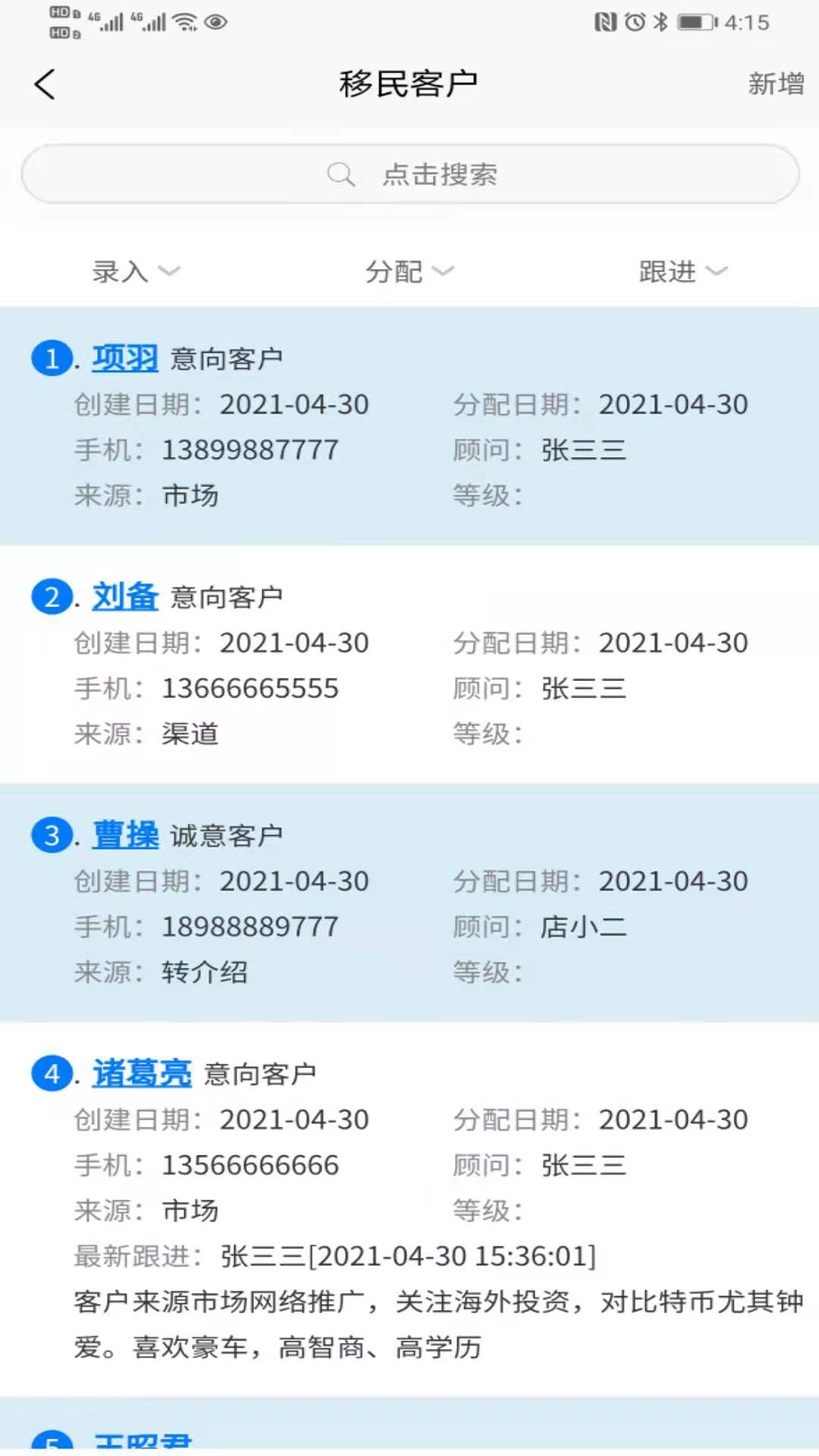
Task: Expand the 录入 filter dropdown
Action: (136, 271)
